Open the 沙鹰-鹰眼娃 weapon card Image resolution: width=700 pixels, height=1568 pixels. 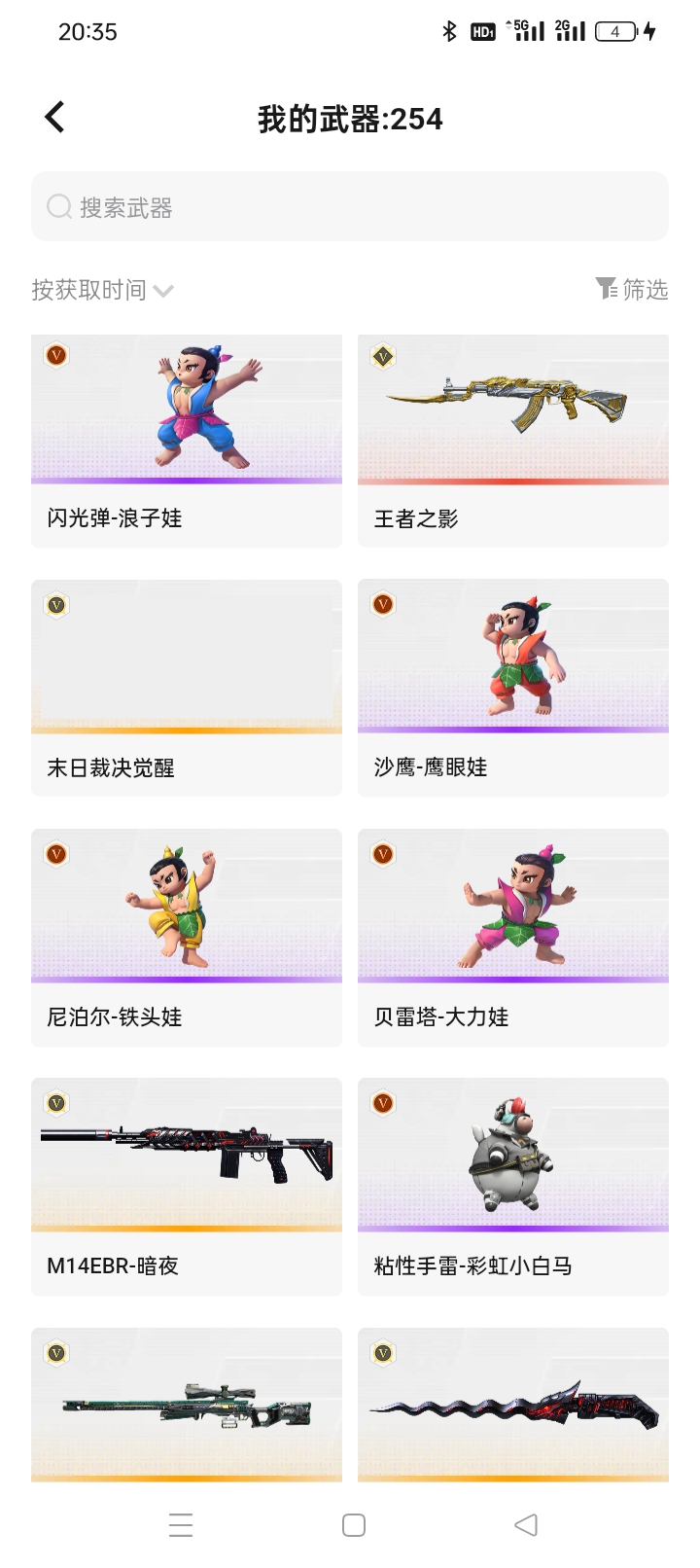click(513, 689)
